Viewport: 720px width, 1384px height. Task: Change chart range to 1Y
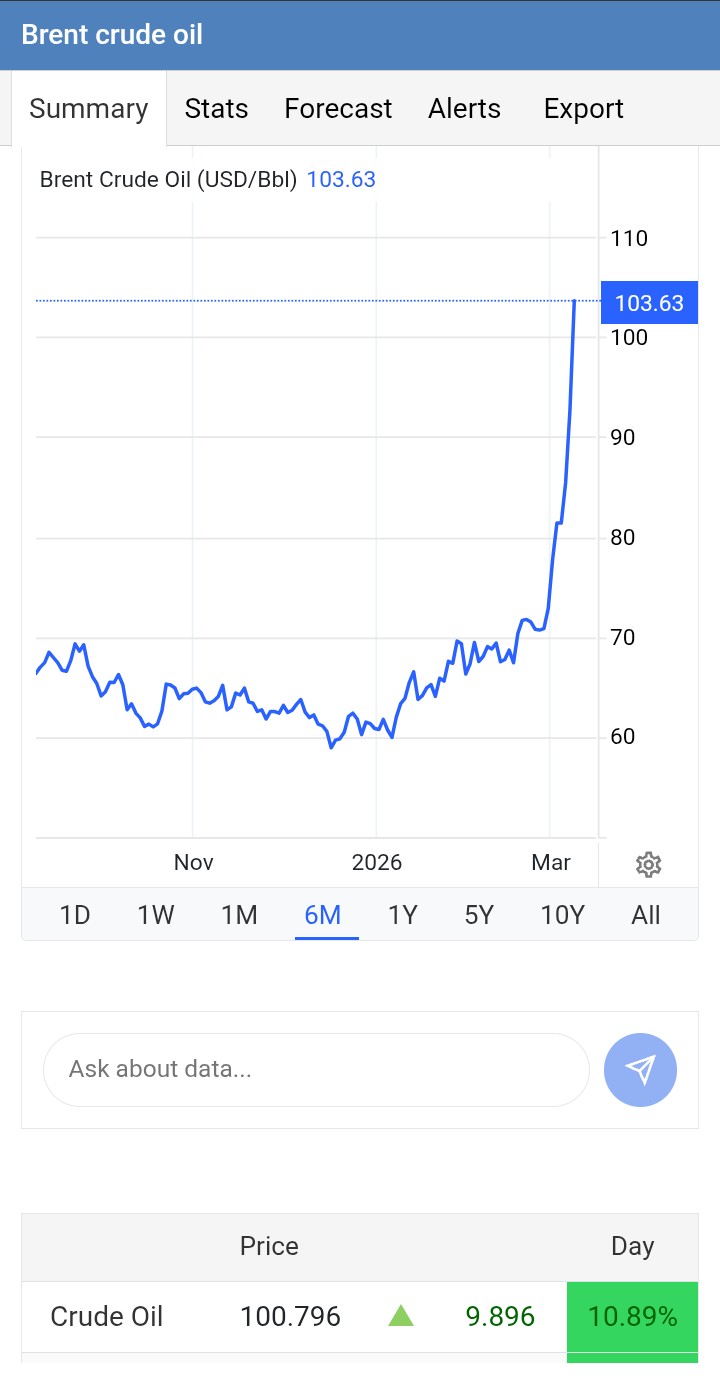pos(402,915)
